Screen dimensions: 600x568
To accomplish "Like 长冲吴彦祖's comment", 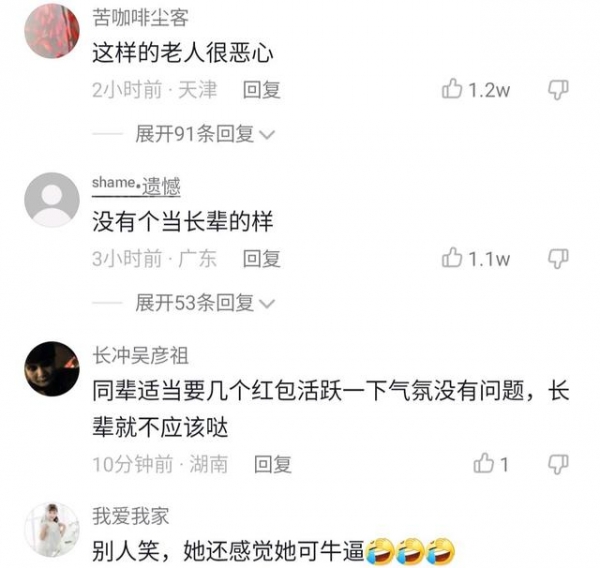I will pos(484,464).
